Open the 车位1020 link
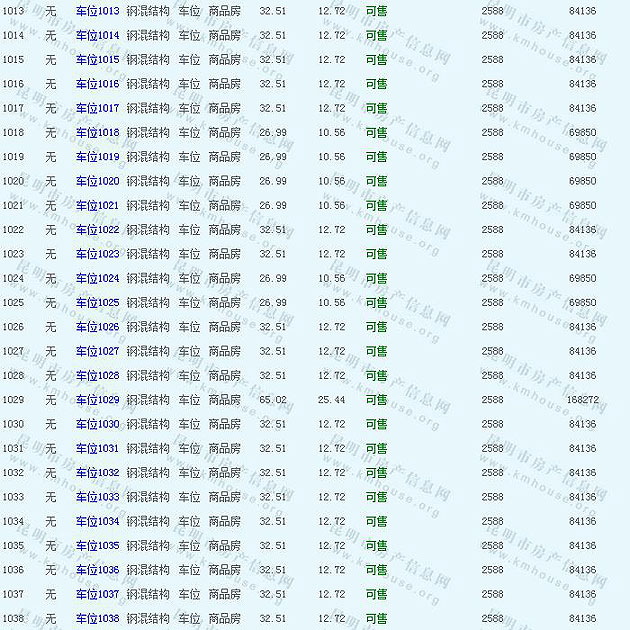 (97, 181)
